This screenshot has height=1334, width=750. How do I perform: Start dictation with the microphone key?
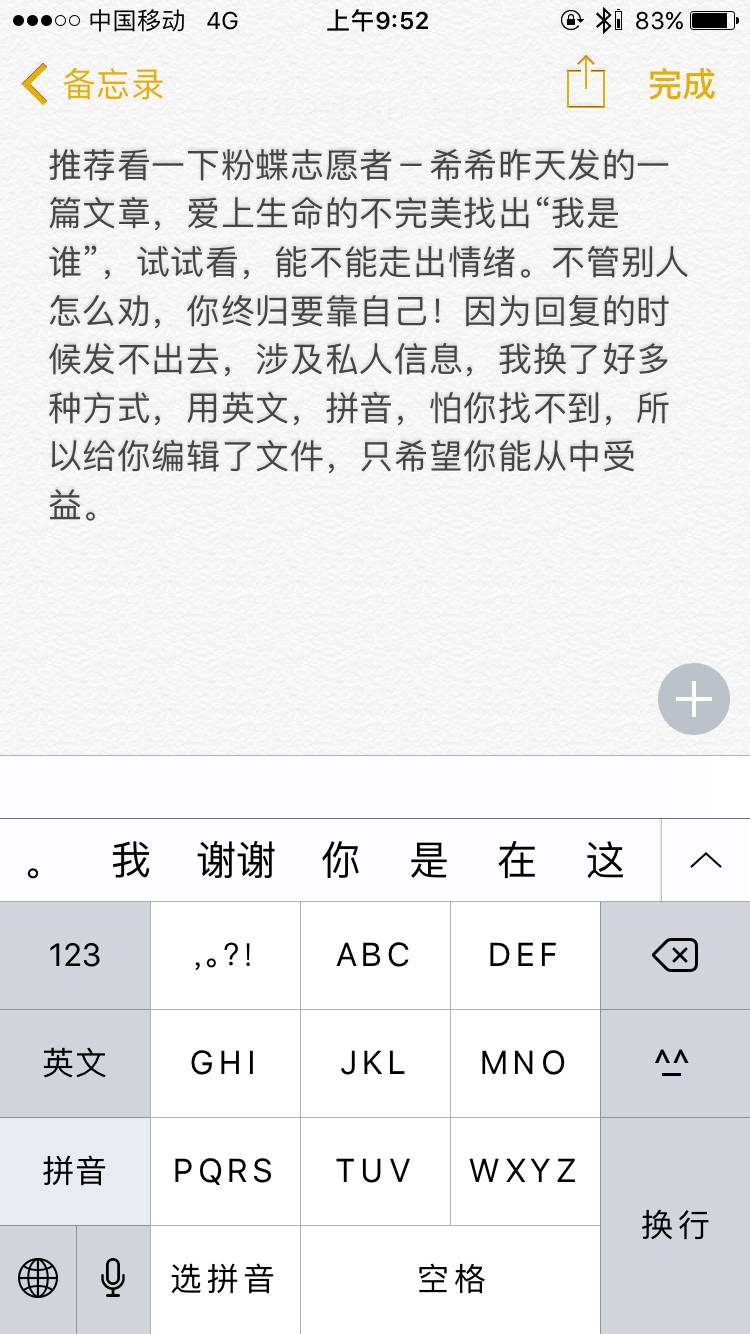113,1279
